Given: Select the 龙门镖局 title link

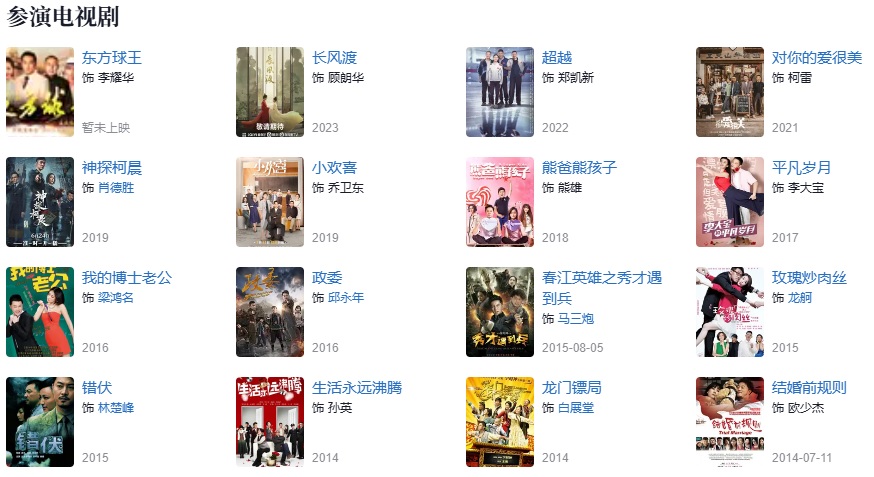Looking at the screenshot, I should click(572, 388).
